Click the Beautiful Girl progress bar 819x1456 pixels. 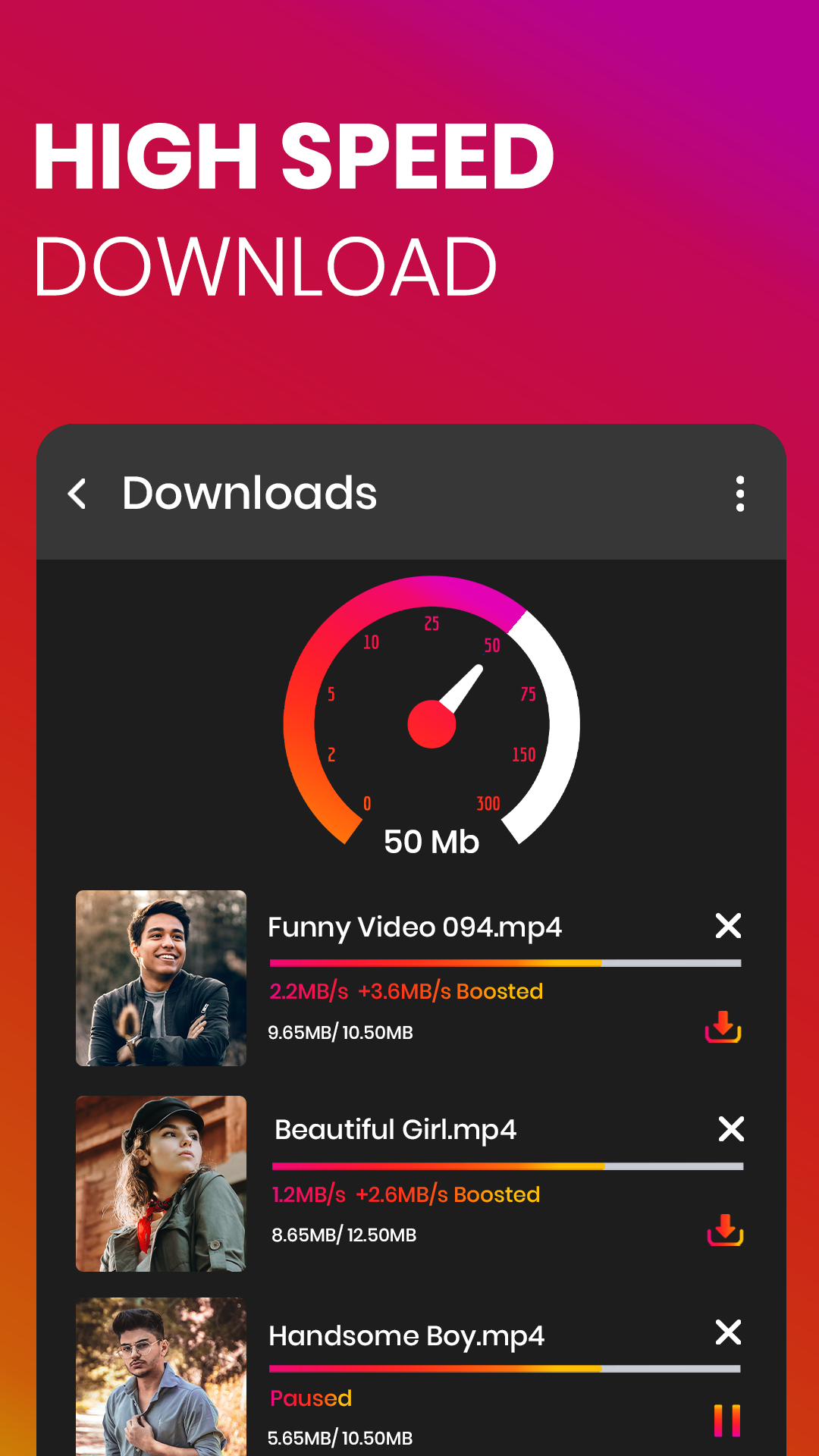click(x=504, y=1166)
